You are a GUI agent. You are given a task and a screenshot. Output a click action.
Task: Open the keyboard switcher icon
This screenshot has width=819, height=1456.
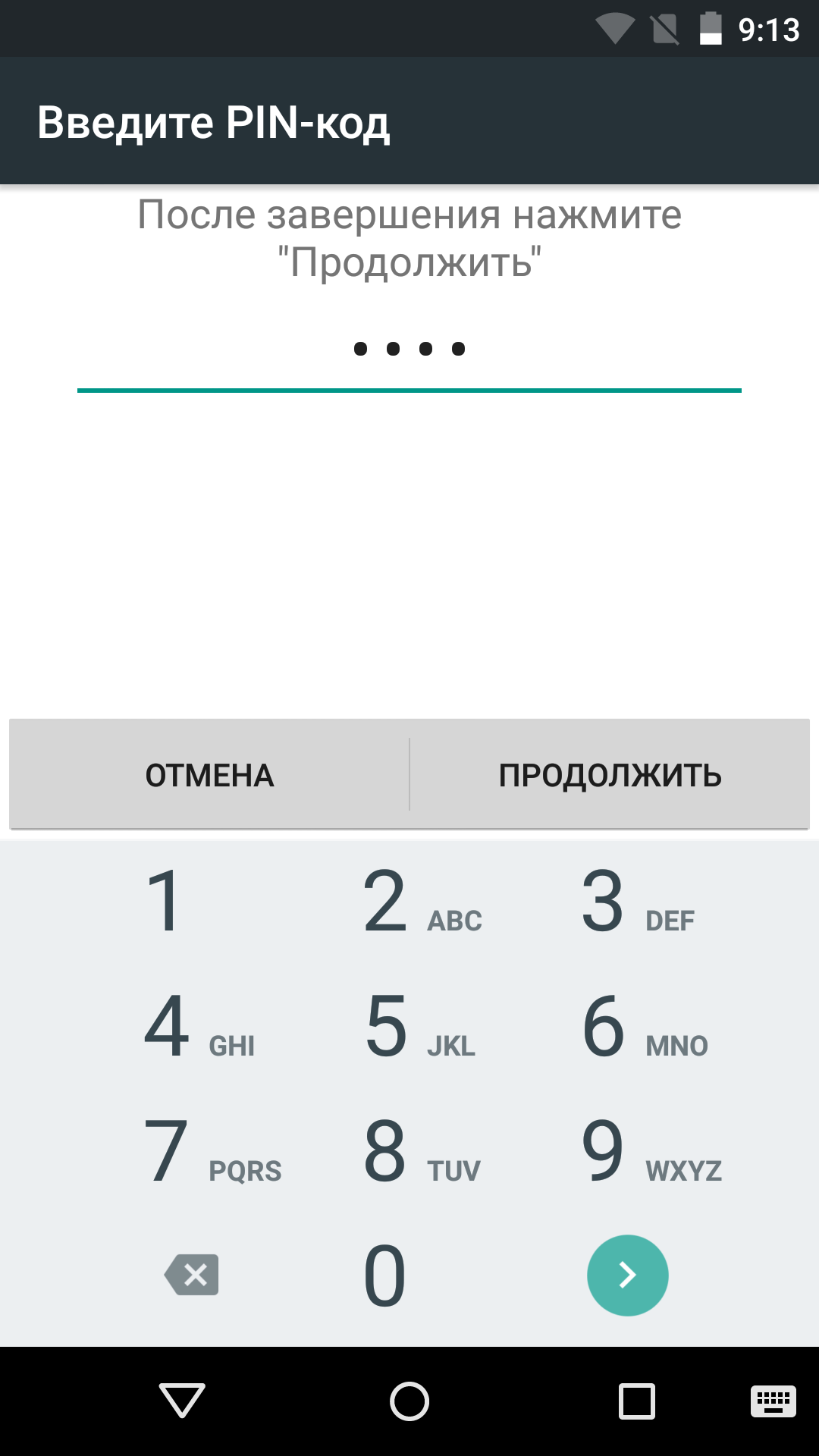(x=773, y=1400)
